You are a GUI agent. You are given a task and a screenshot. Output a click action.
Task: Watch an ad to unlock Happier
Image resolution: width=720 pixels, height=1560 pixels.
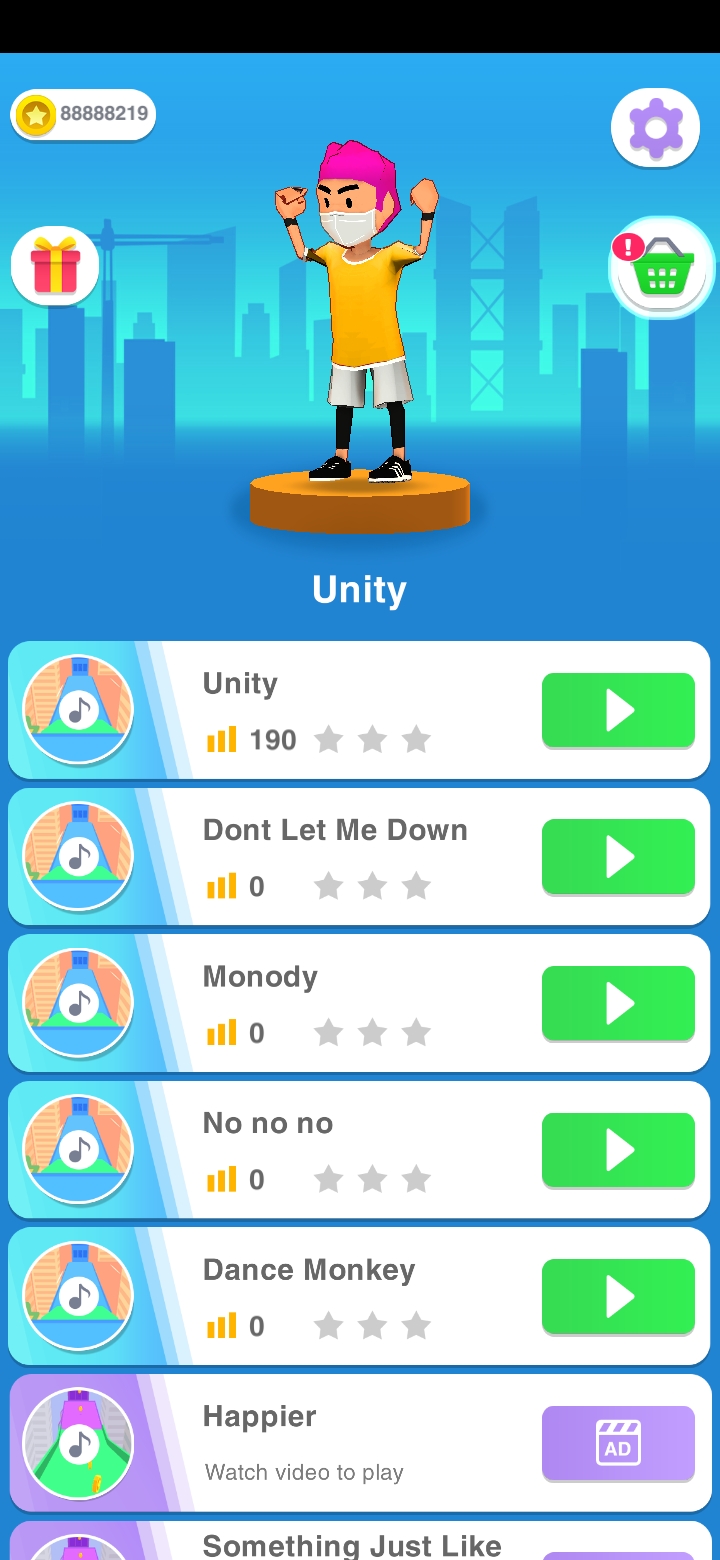point(618,1443)
